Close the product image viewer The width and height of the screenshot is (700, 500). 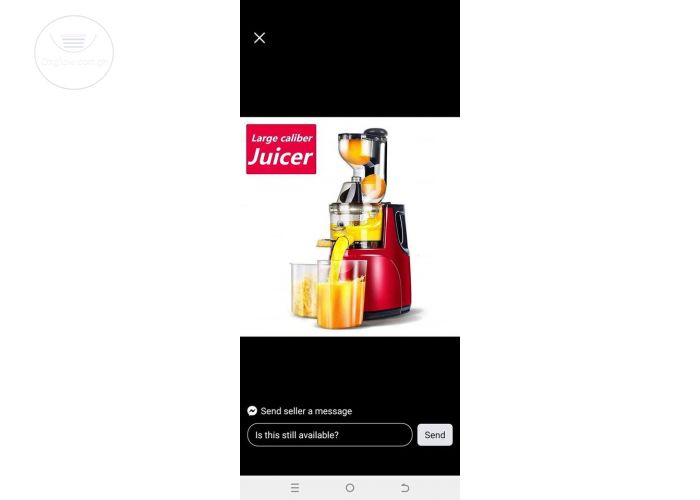(259, 38)
